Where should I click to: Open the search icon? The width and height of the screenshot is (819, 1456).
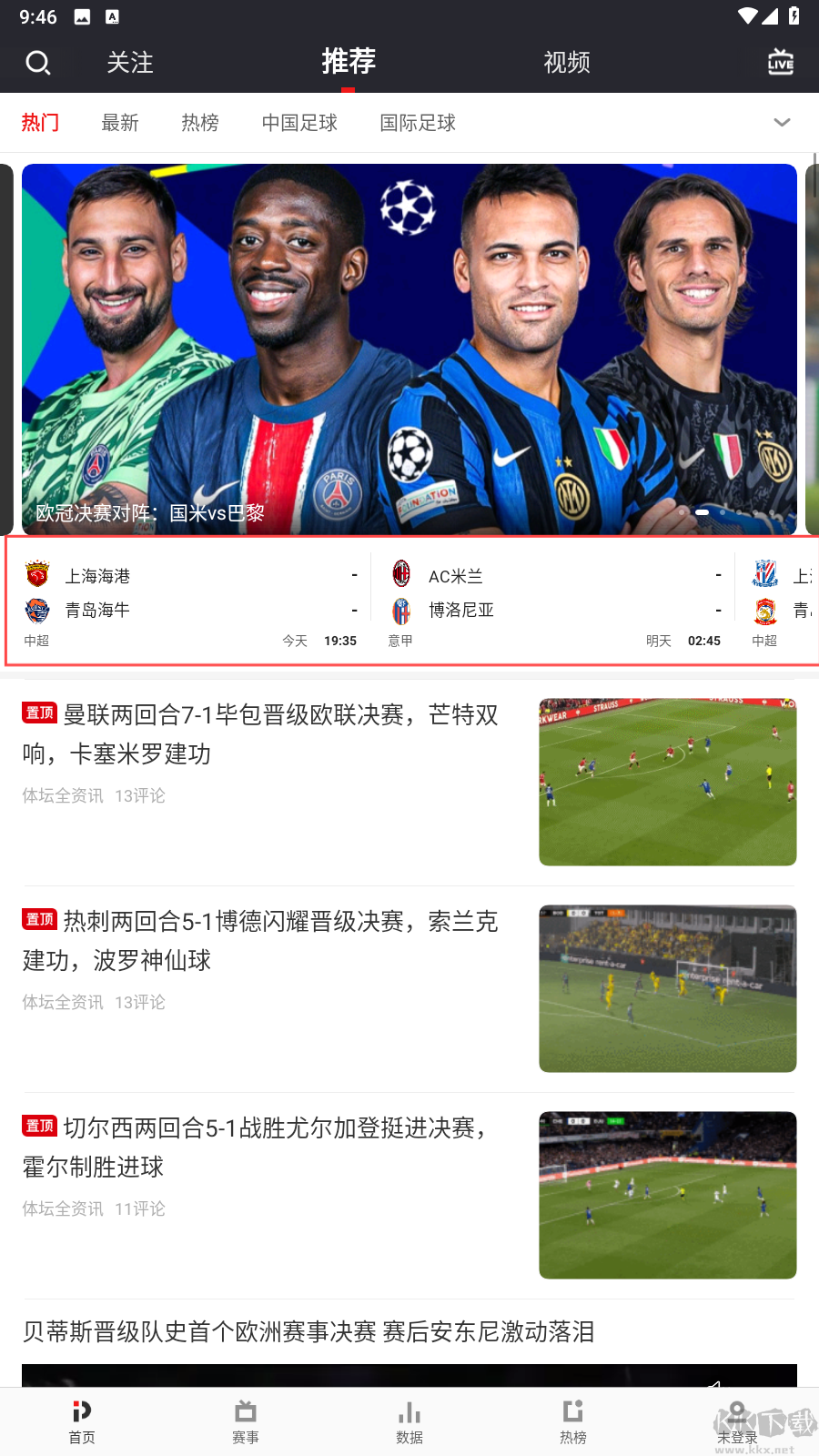[x=37, y=62]
